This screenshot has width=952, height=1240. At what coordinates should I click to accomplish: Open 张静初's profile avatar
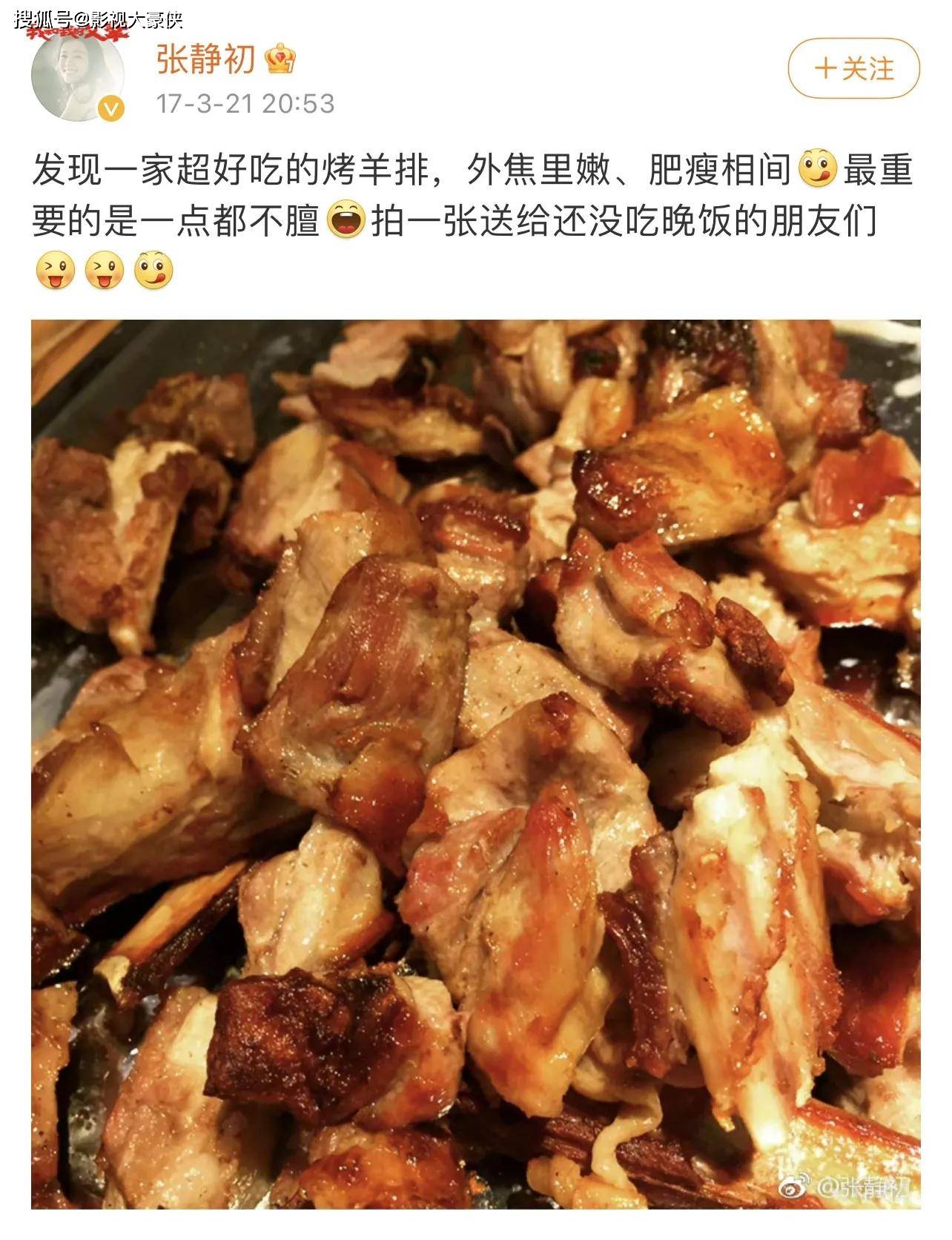coord(77,76)
